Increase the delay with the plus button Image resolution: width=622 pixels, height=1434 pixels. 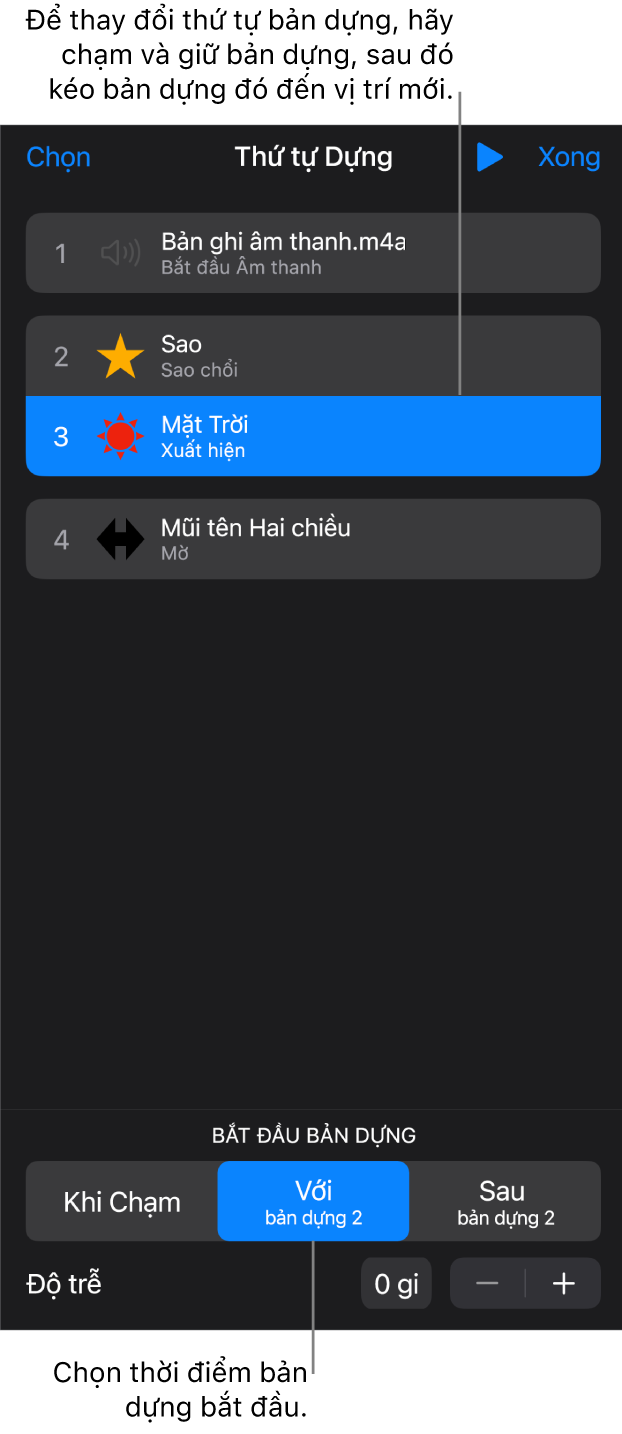(x=564, y=1284)
